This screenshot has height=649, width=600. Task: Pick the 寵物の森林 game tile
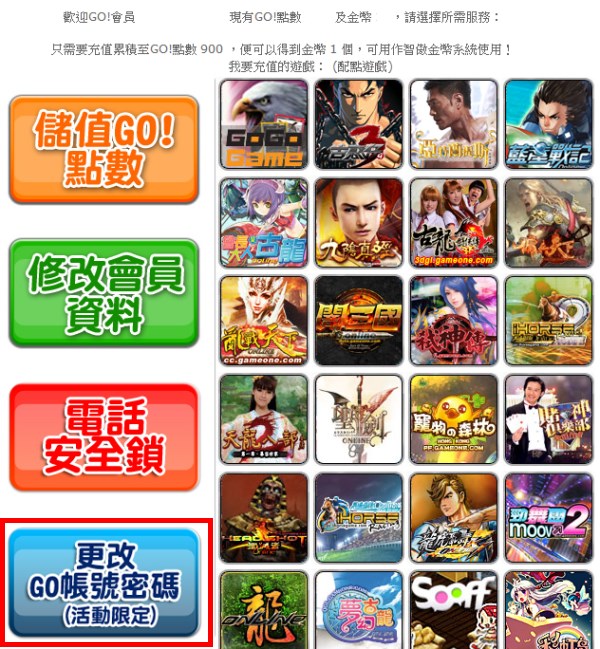point(454,418)
